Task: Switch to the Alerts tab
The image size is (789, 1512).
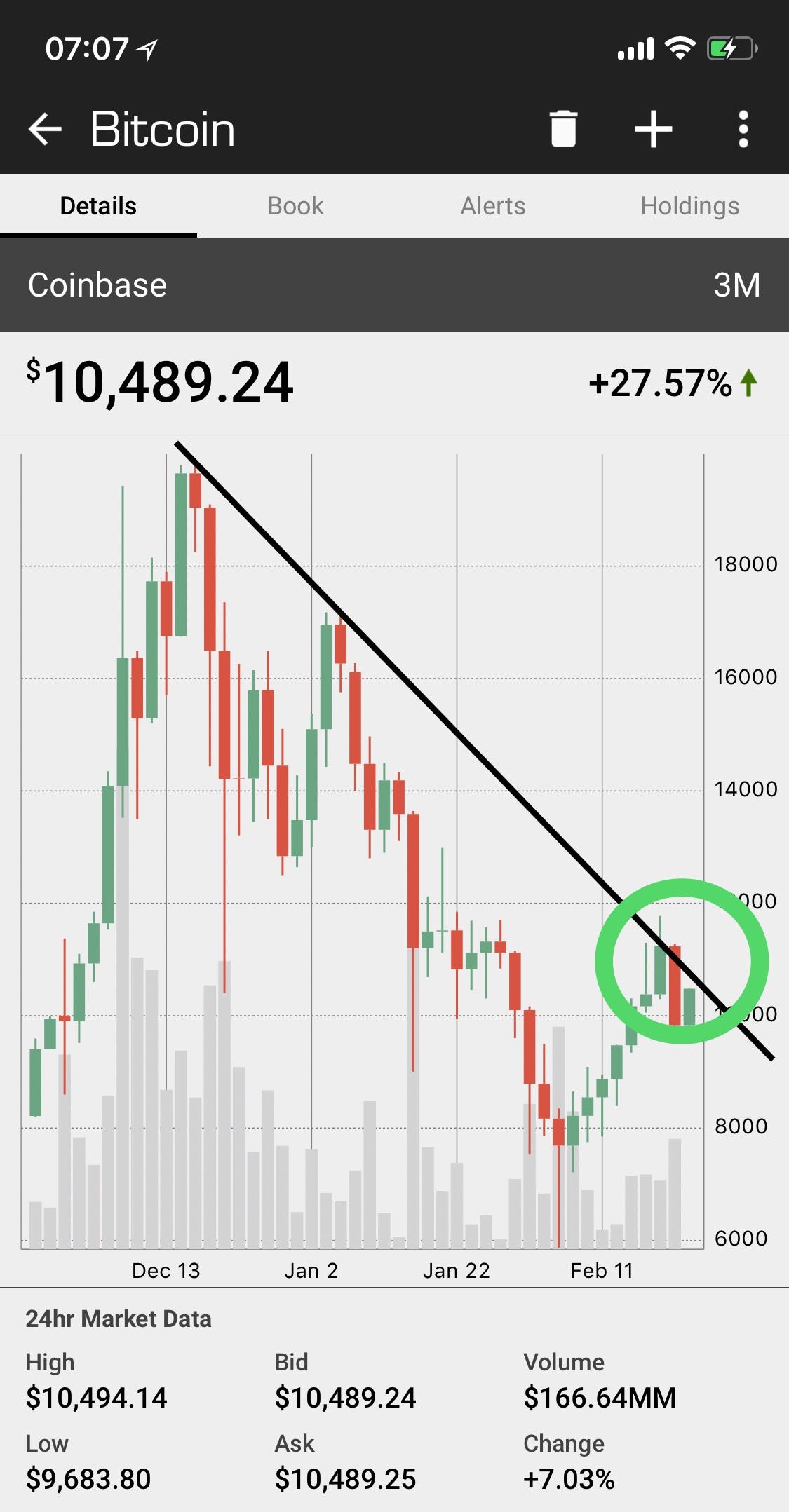Action: click(492, 206)
